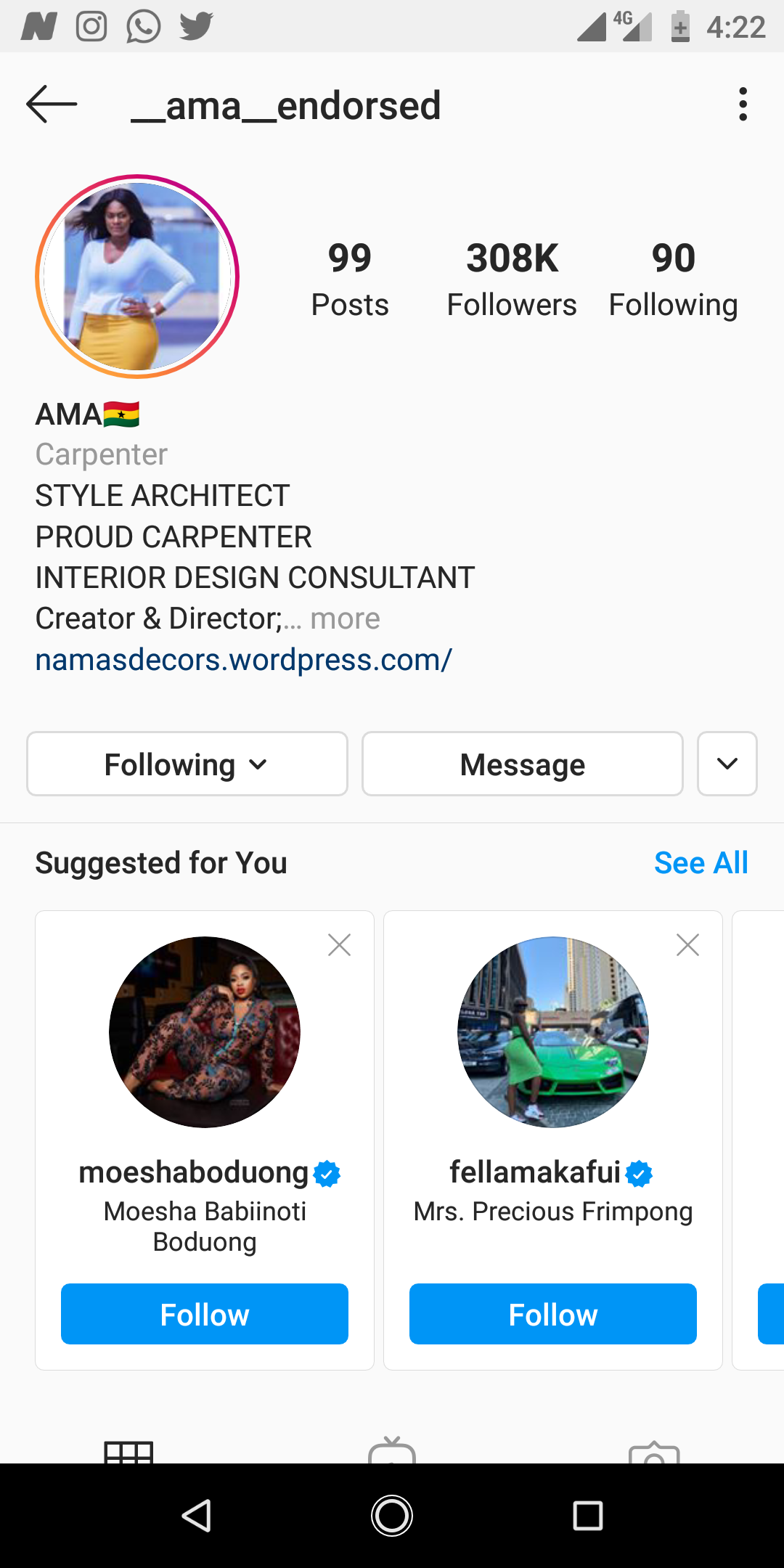The width and height of the screenshot is (784, 1568).
Task: Go back using the top arrow
Action: click(x=52, y=105)
